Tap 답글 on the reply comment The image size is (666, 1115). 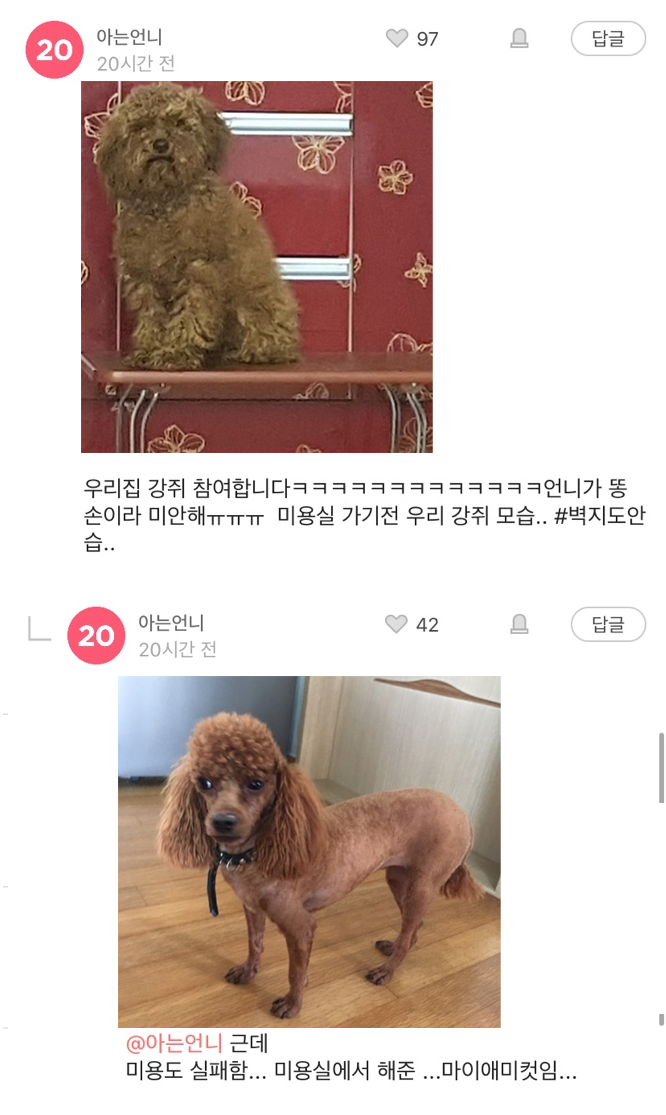pyautogui.click(x=608, y=625)
